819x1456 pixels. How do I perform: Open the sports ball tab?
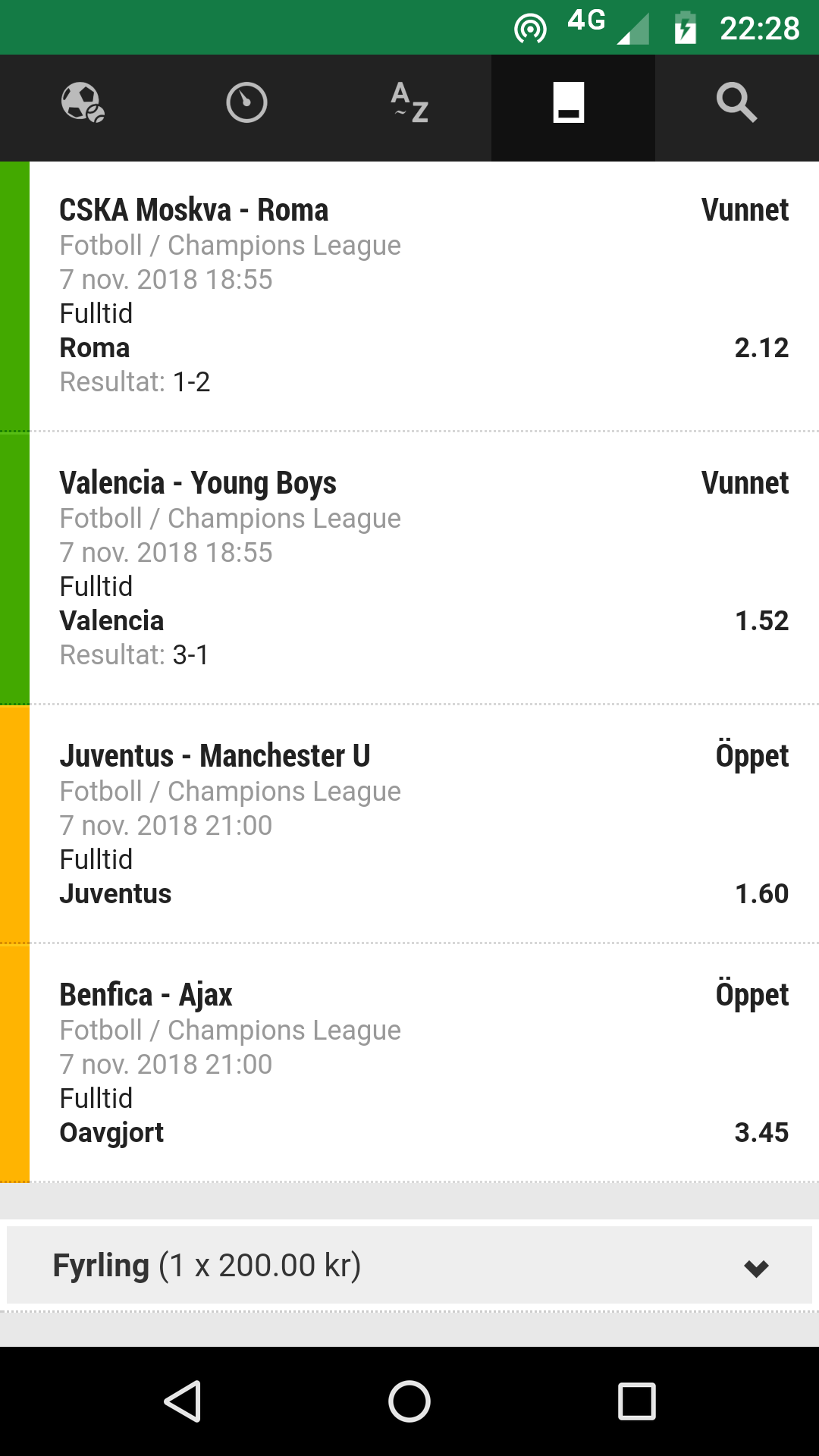point(82,103)
